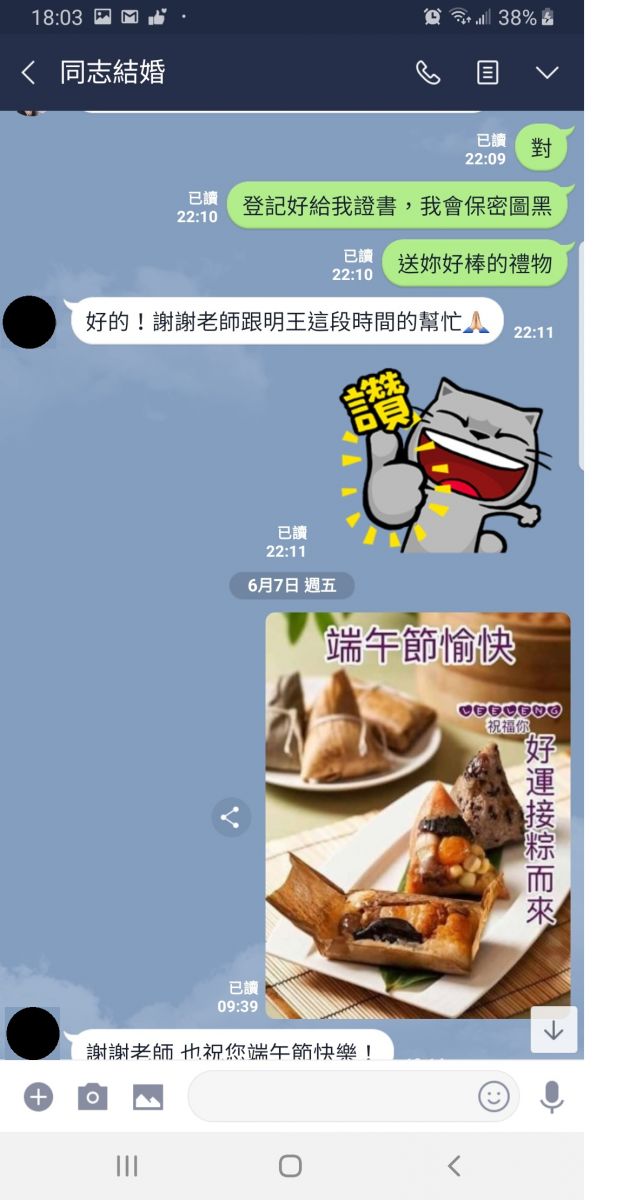Screen dimensions: 623x1200
Task: Open the plus attachment menu
Action: click(x=38, y=1097)
